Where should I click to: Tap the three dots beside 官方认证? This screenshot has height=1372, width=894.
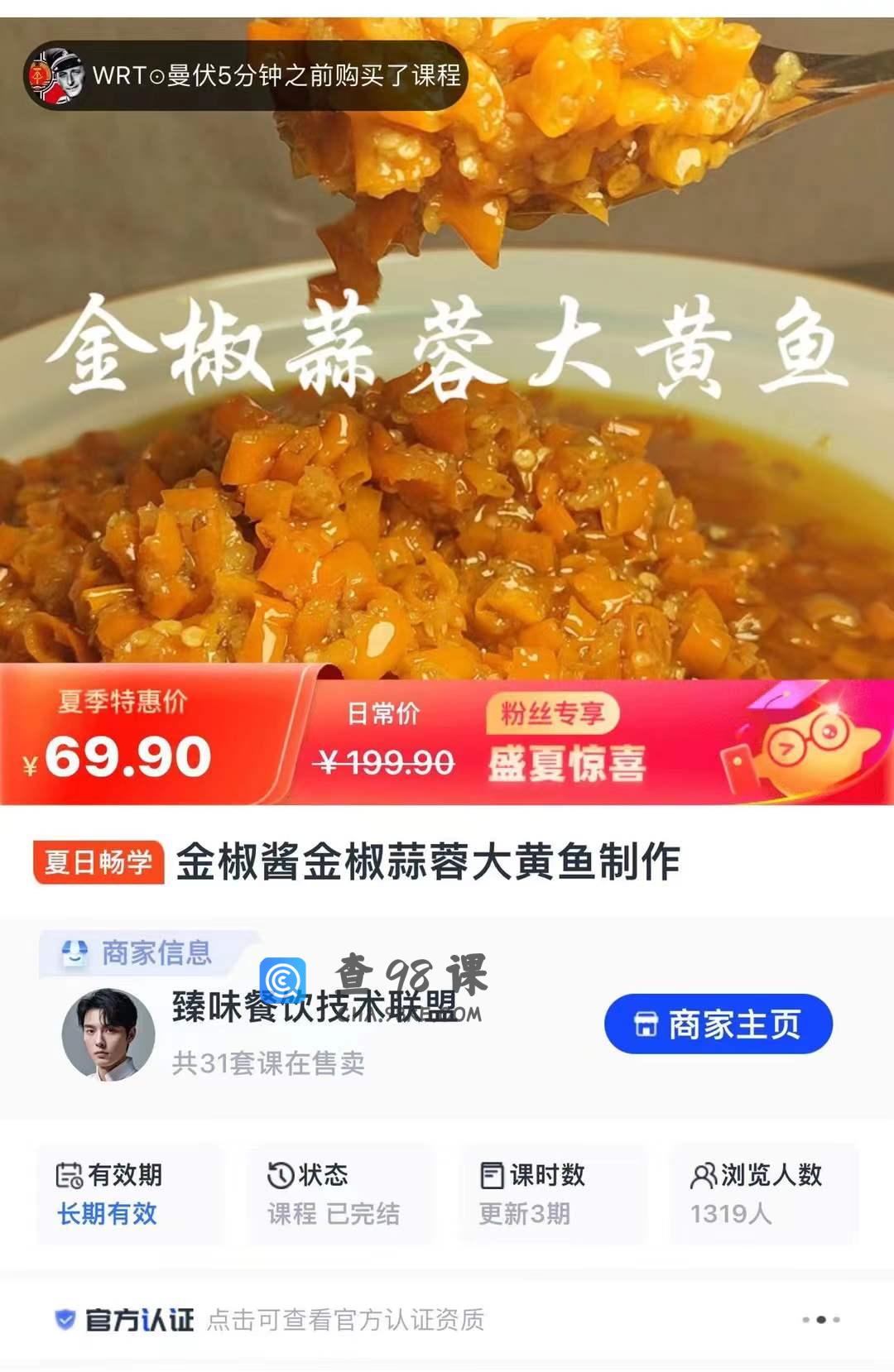[820, 1319]
